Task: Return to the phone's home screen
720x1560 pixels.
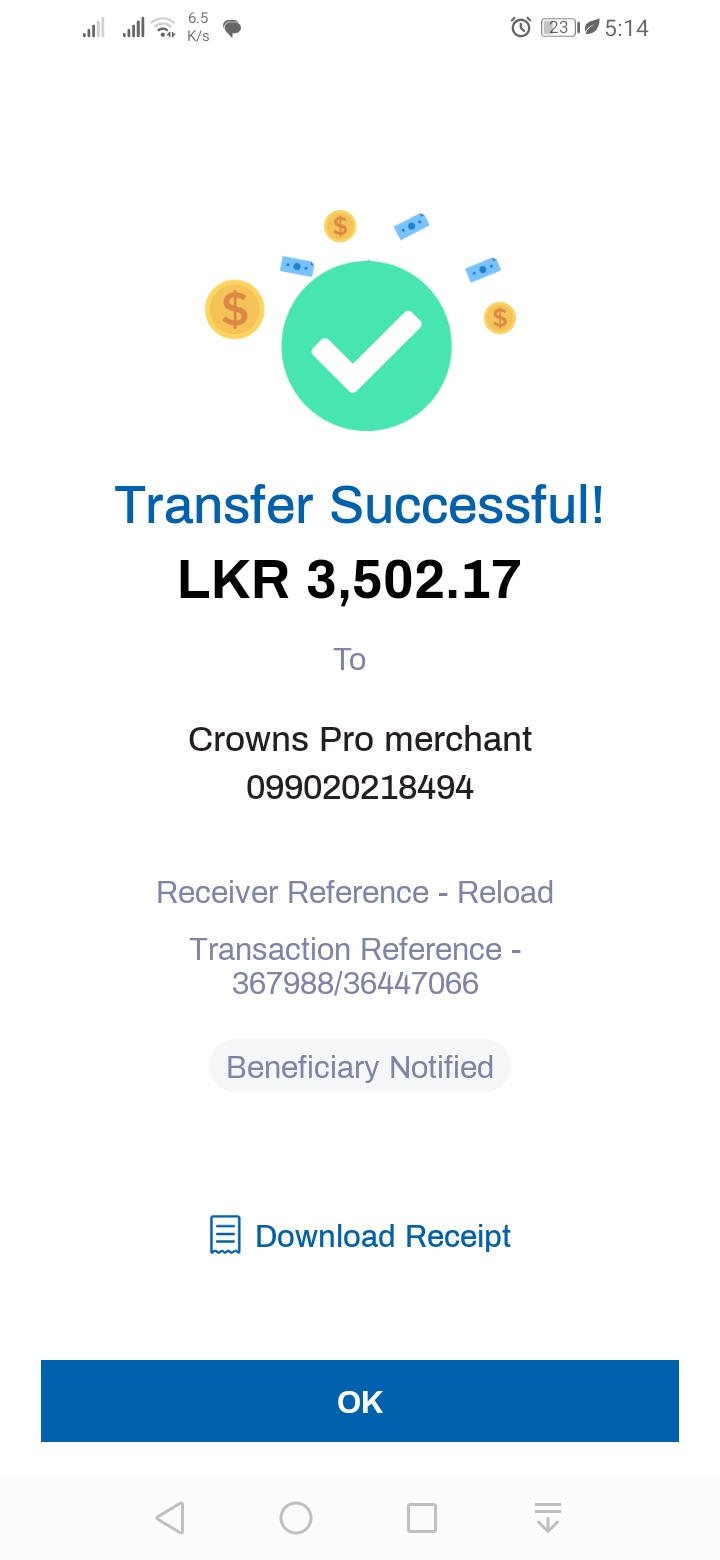Action: (x=296, y=1518)
